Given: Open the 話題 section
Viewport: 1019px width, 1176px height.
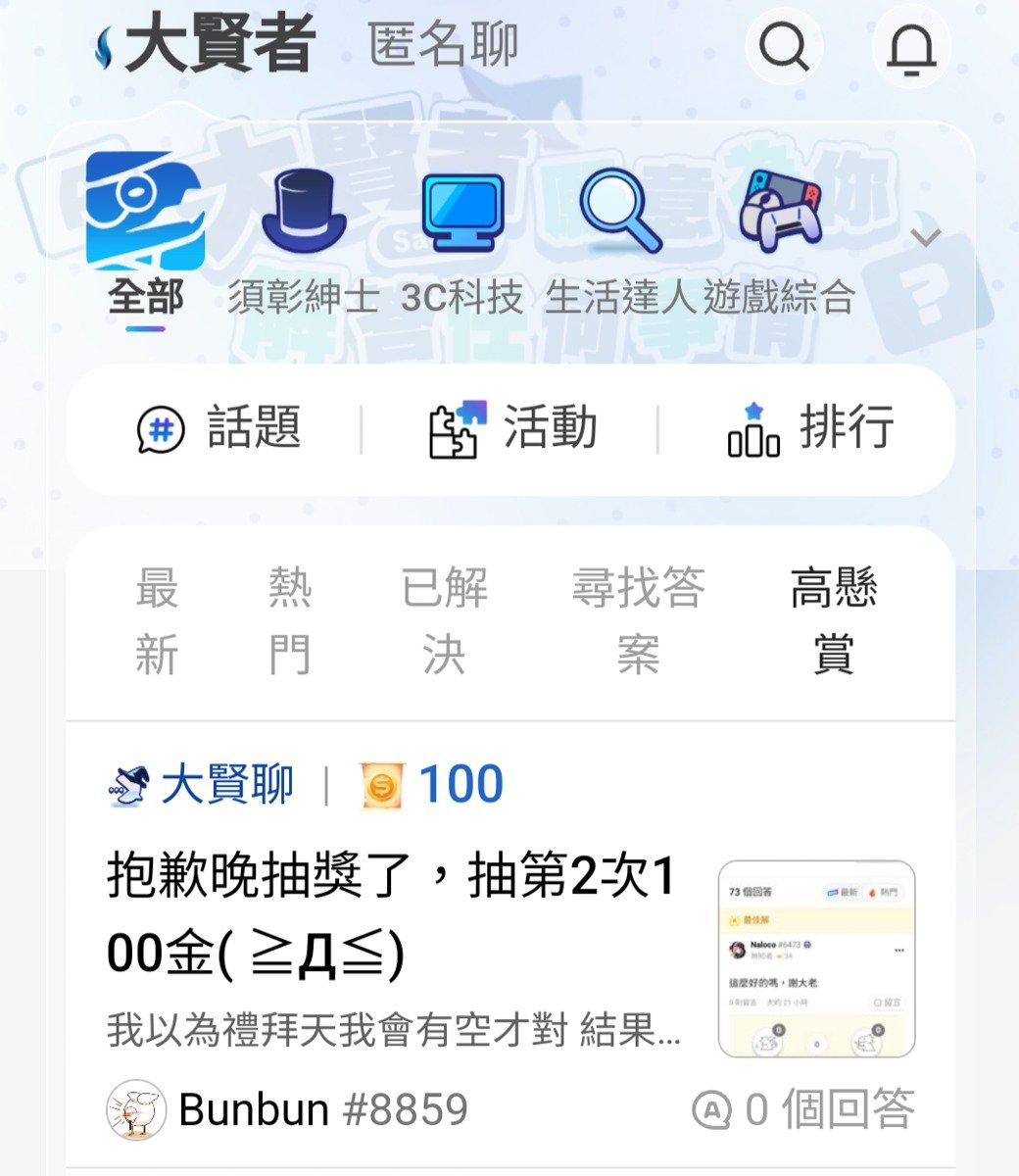Looking at the screenshot, I should coord(218,429).
